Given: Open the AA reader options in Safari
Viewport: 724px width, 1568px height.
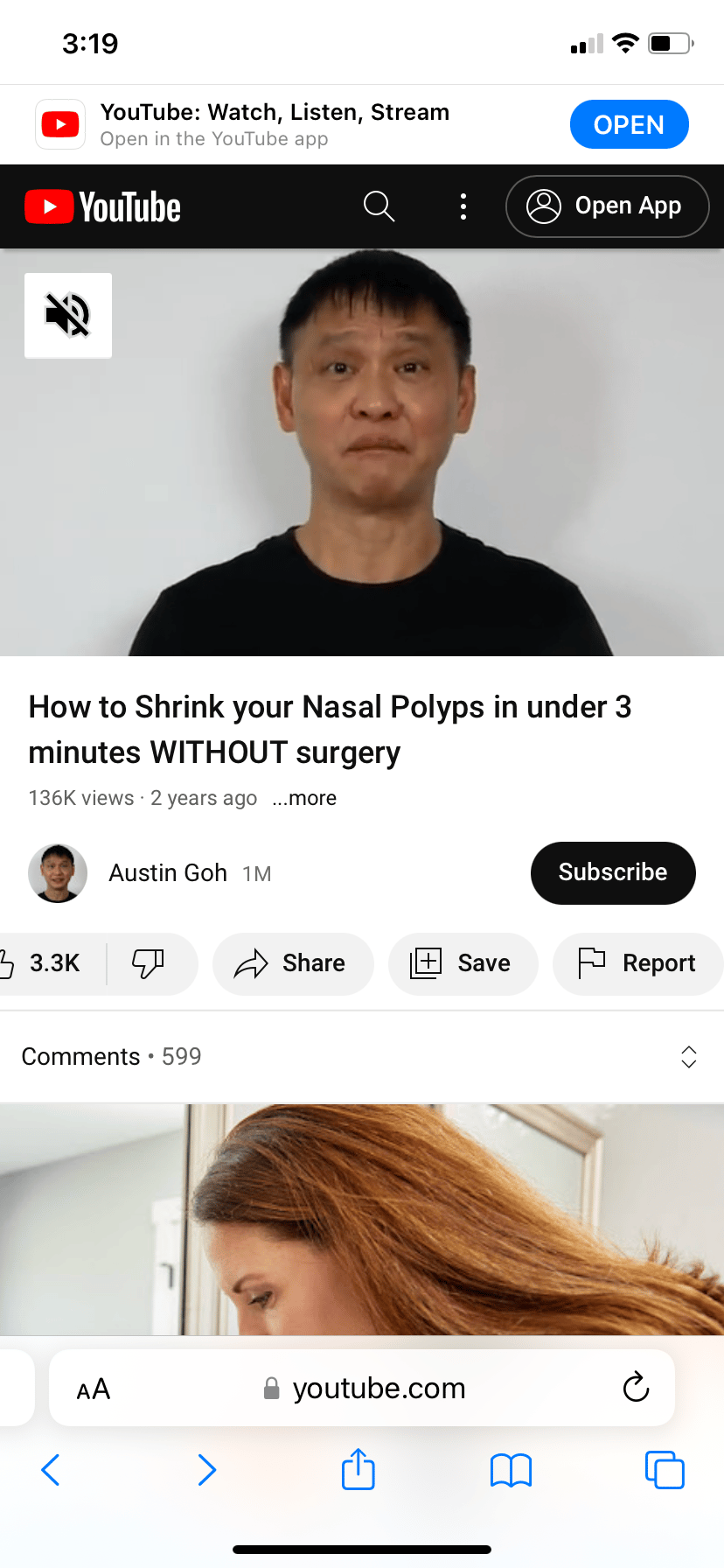Looking at the screenshot, I should [94, 1389].
